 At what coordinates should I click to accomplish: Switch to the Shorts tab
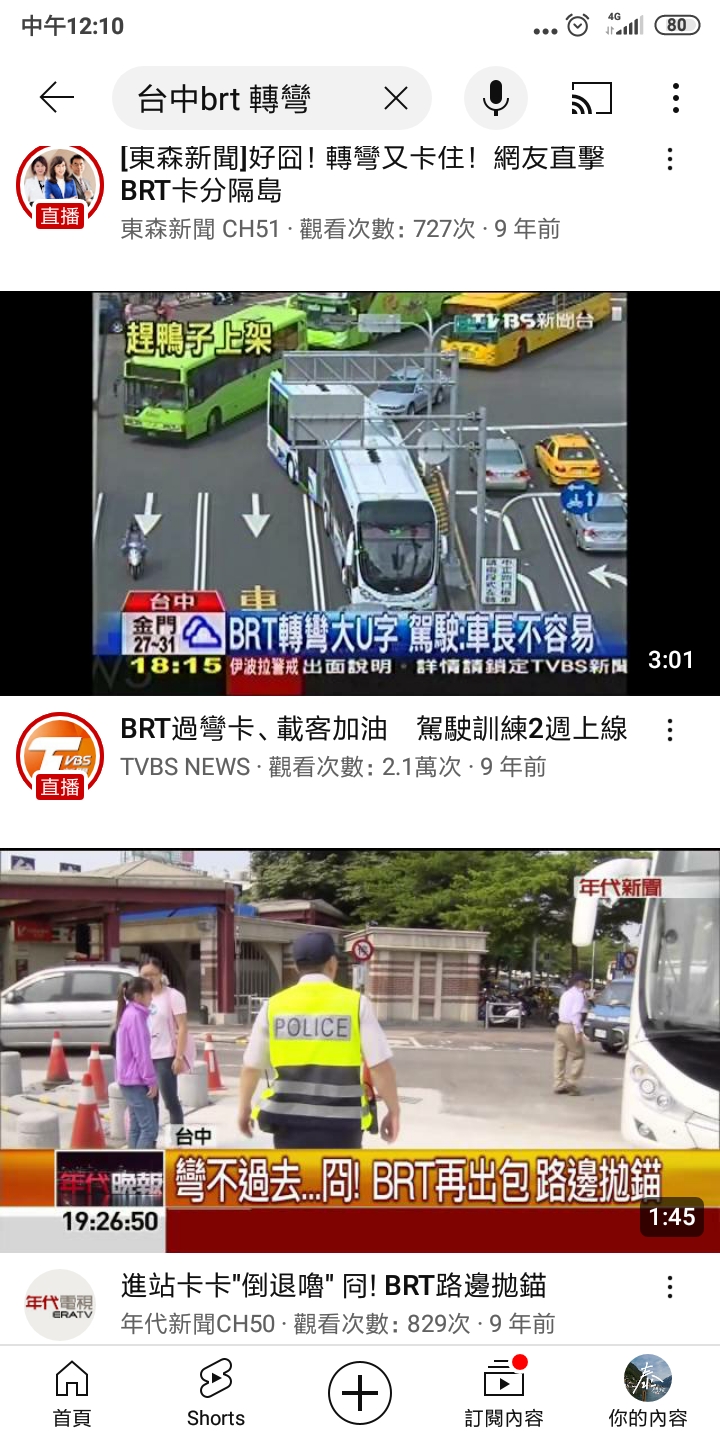coord(216,1392)
